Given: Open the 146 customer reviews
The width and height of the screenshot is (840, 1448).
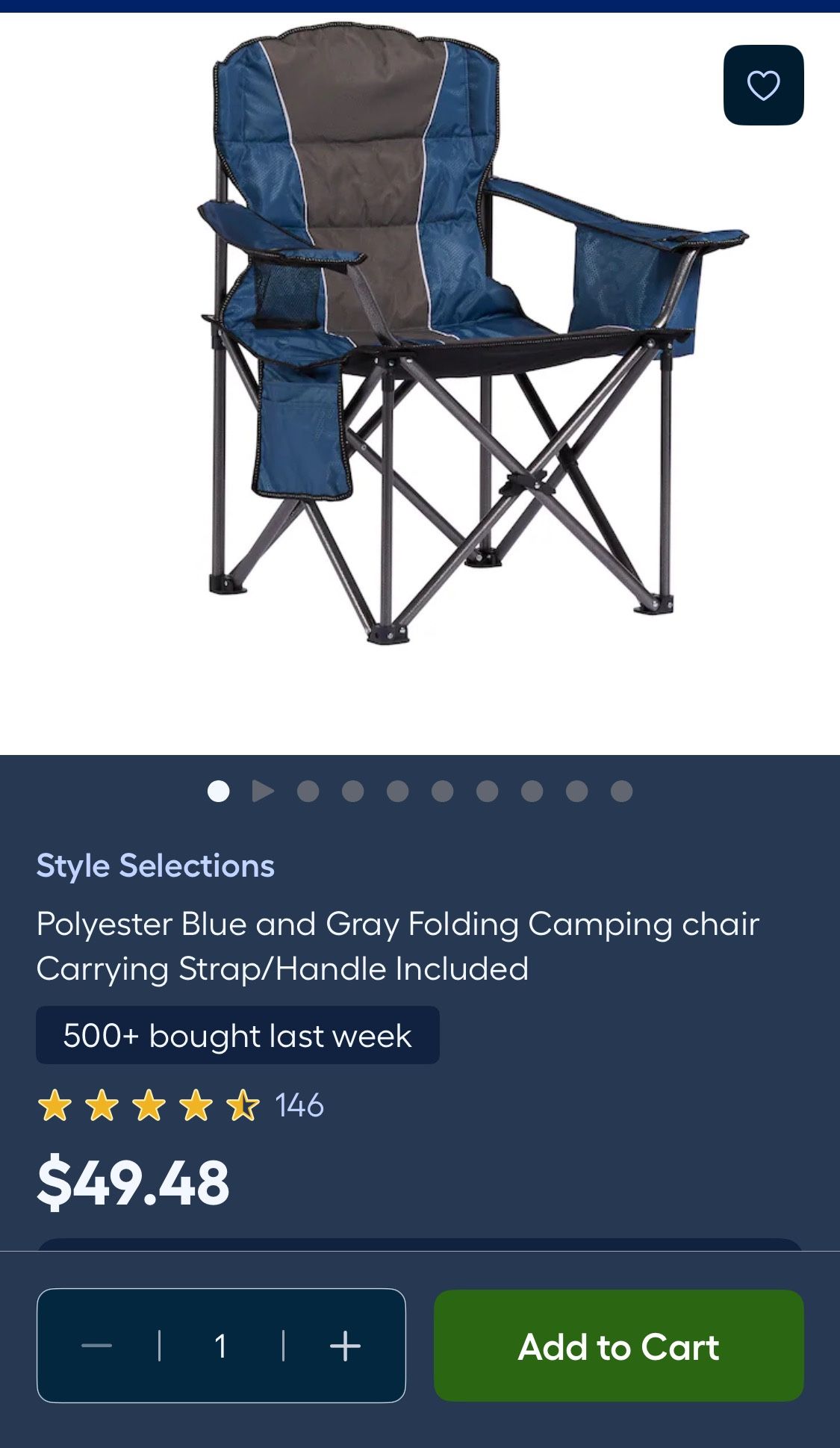Looking at the screenshot, I should [x=299, y=1105].
